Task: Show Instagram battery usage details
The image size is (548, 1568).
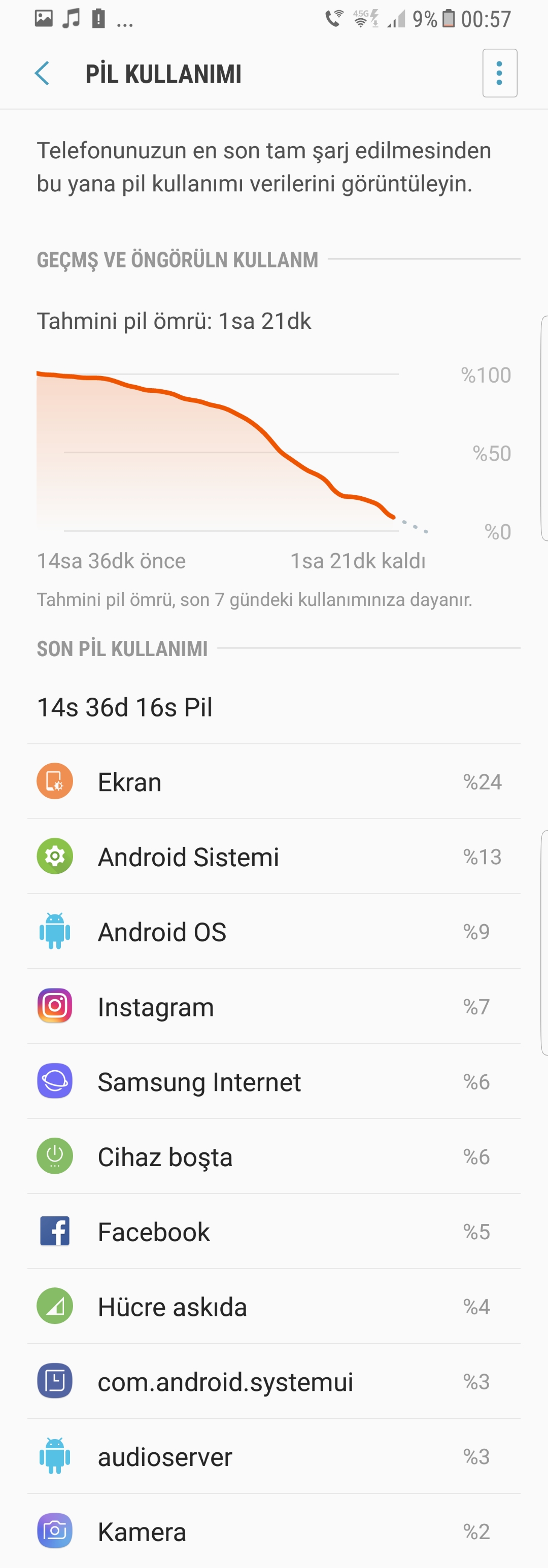Action: [273, 1006]
